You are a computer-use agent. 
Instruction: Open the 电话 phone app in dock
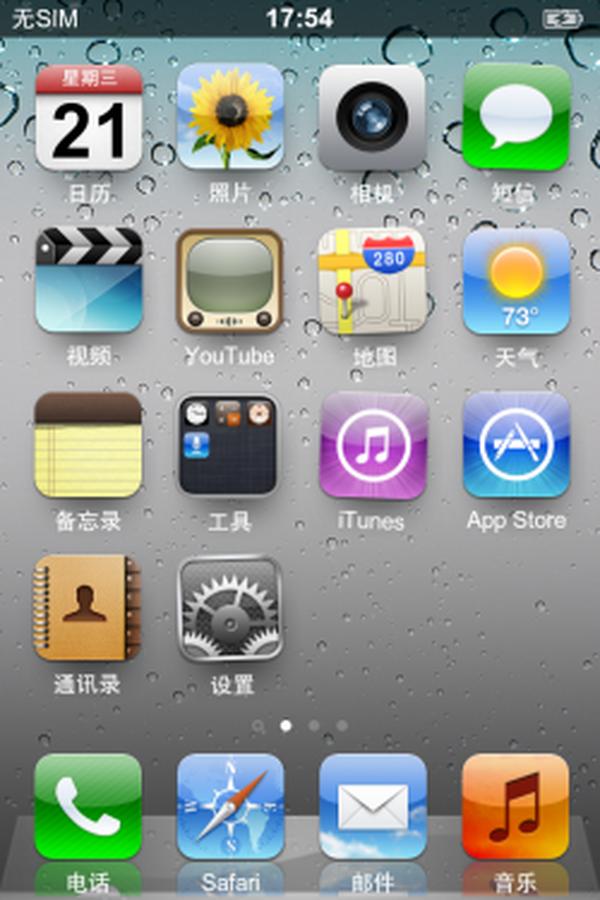[88, 806]
